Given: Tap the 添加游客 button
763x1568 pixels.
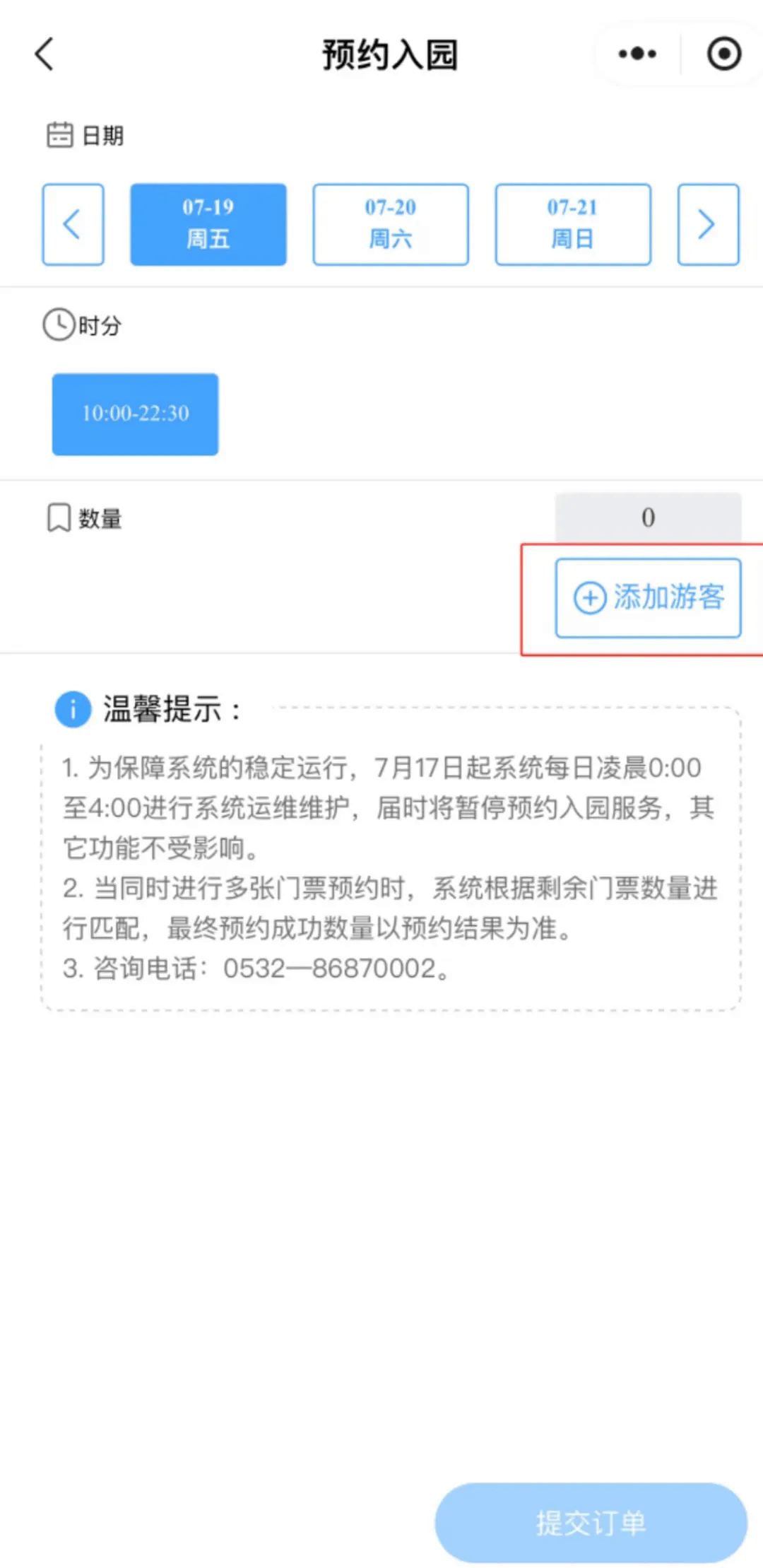Looking at the screenshot, I should coord(648,598).
